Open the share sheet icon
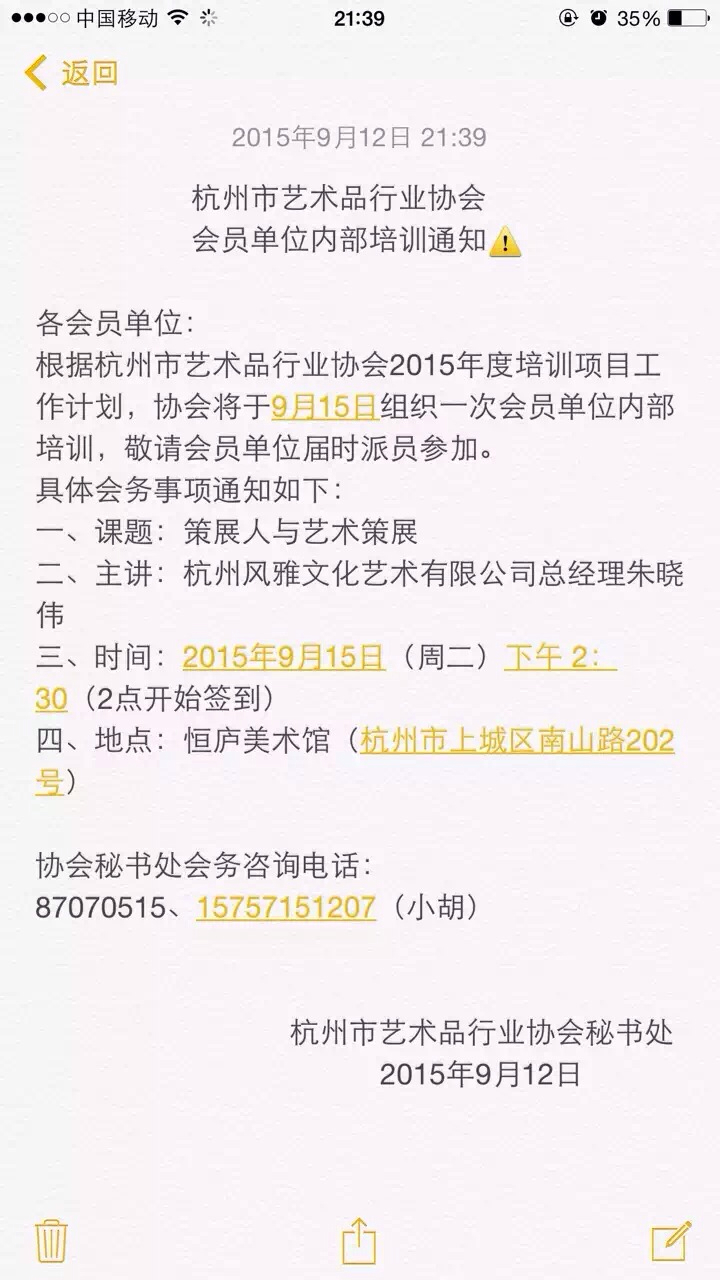 pyautogui.click(x=359, y=1239)
